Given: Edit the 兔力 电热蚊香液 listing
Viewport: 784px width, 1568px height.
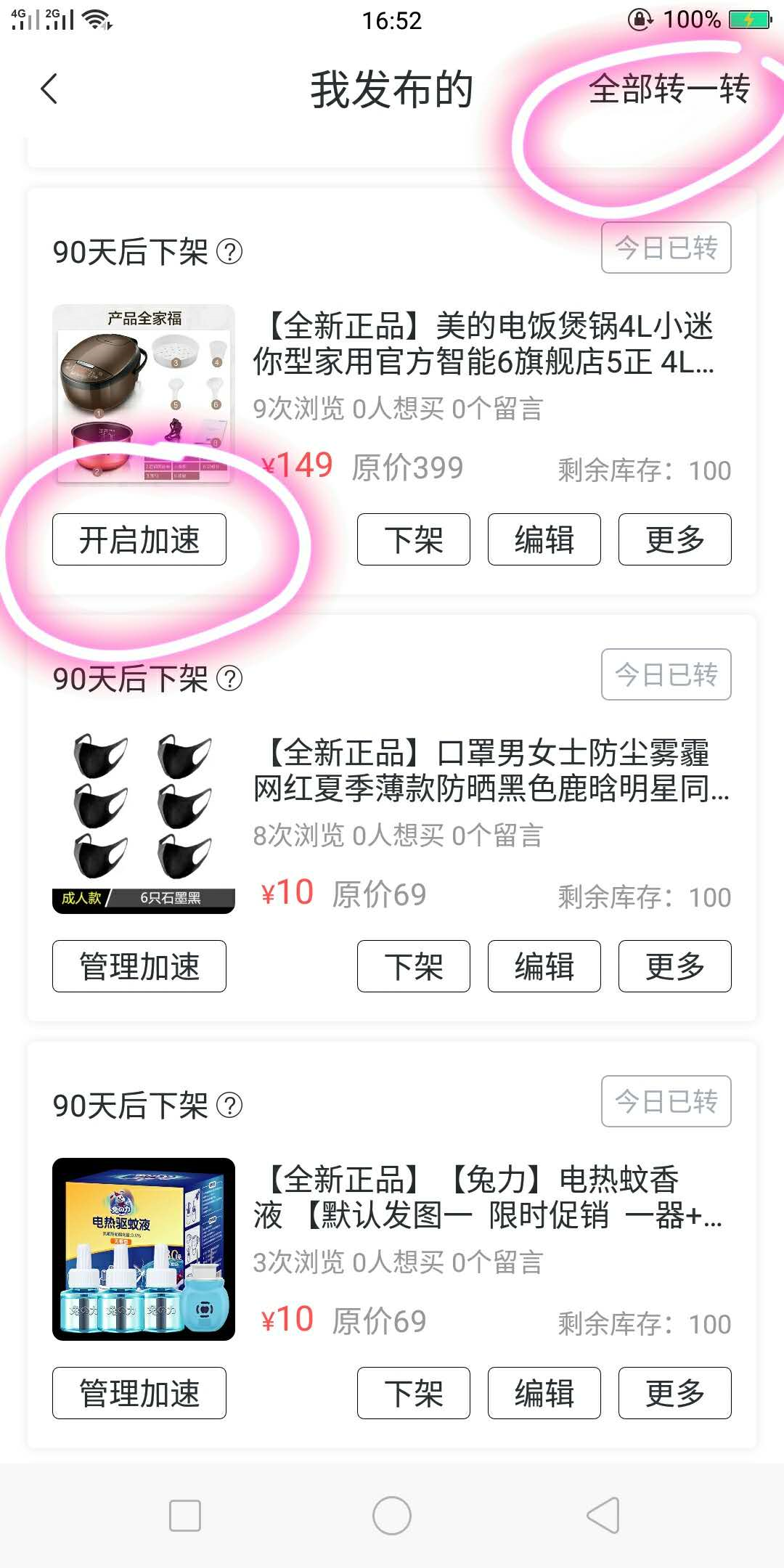Looking at the screenshot, I should 544,1393.
